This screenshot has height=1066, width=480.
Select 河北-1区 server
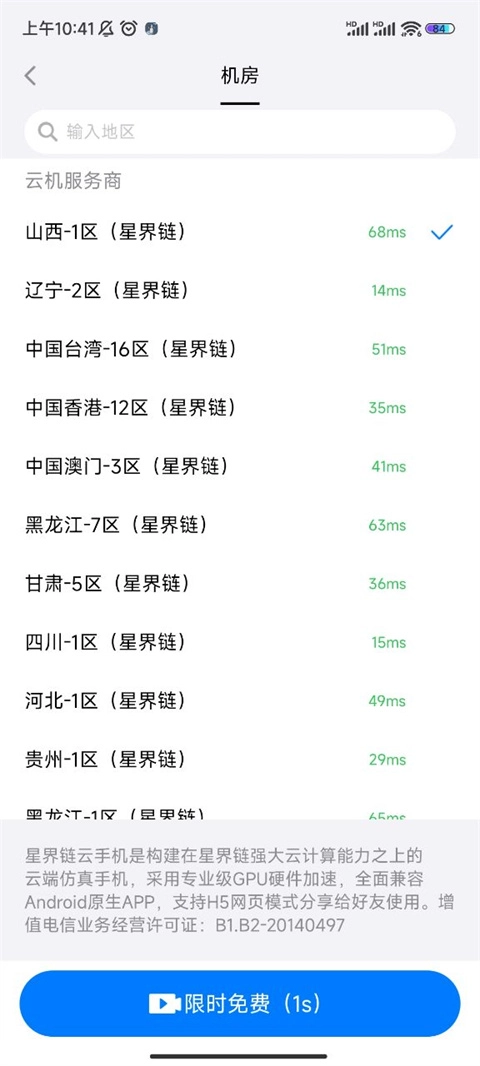(240, 700)
